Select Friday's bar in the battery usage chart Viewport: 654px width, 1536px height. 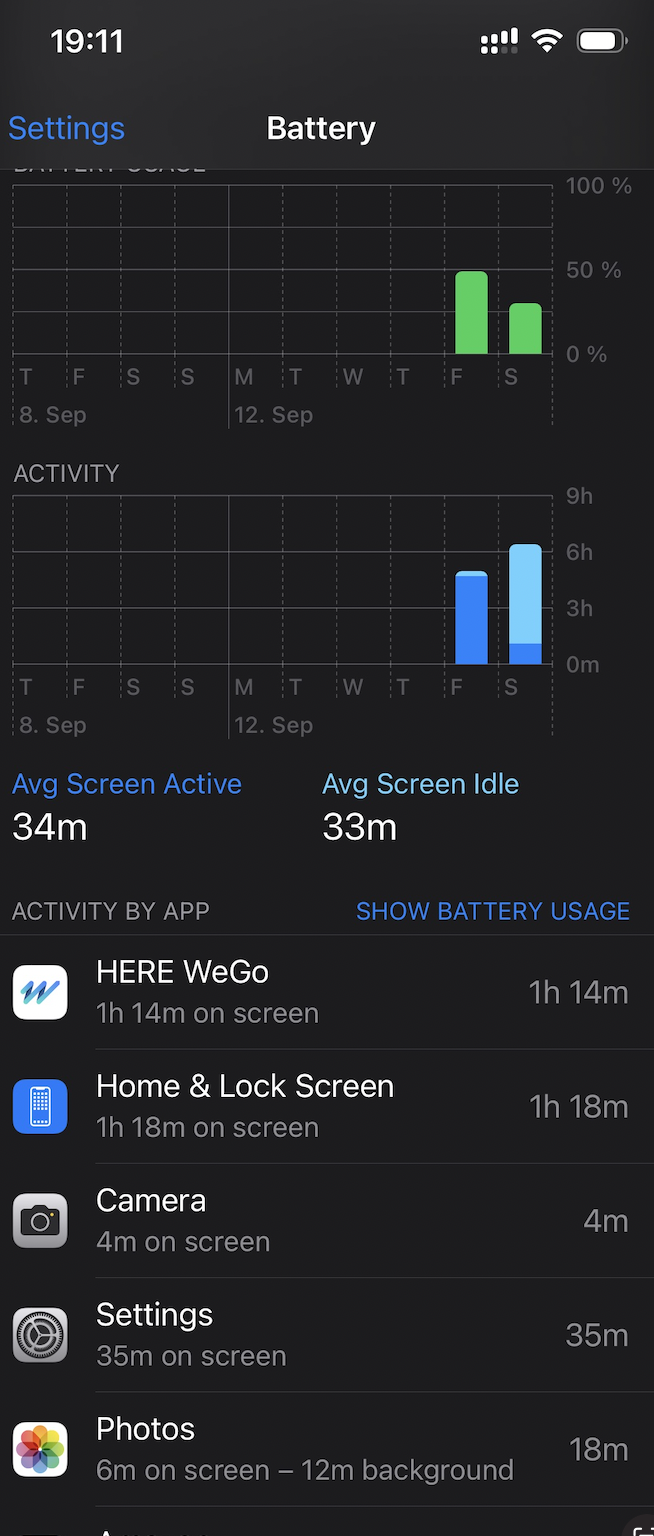point(471,313)
